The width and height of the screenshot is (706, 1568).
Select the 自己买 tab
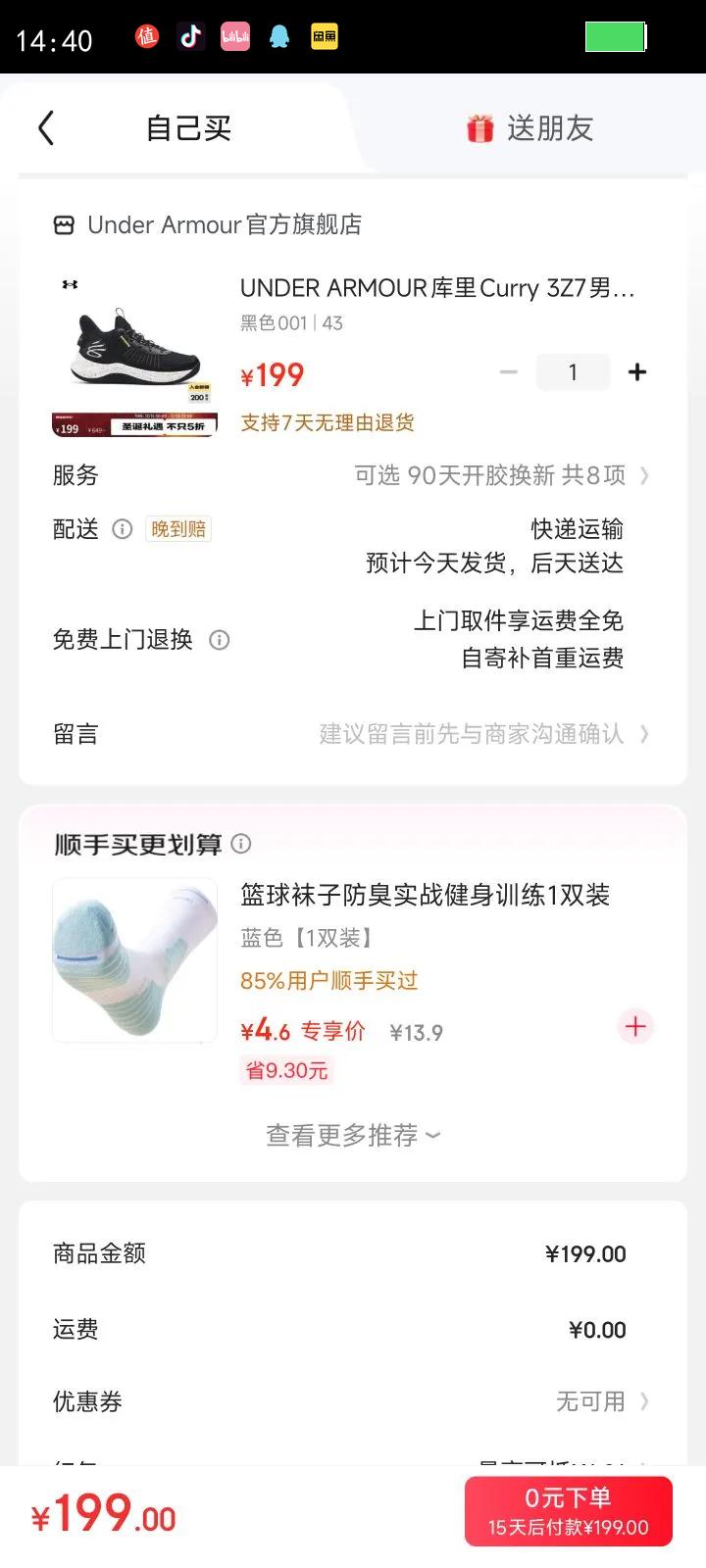tap(188, 128)
